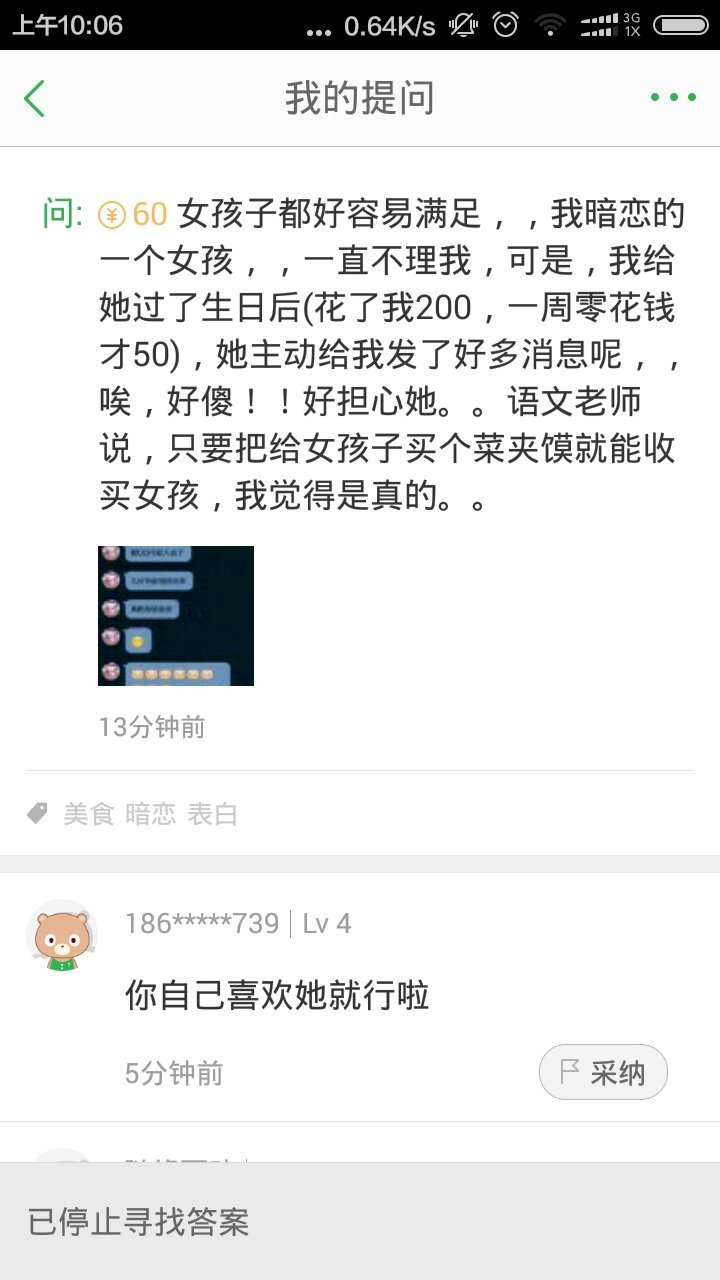720x1280 pixels.
Task: View the 表白 tag
Action: tap(213, 814)
